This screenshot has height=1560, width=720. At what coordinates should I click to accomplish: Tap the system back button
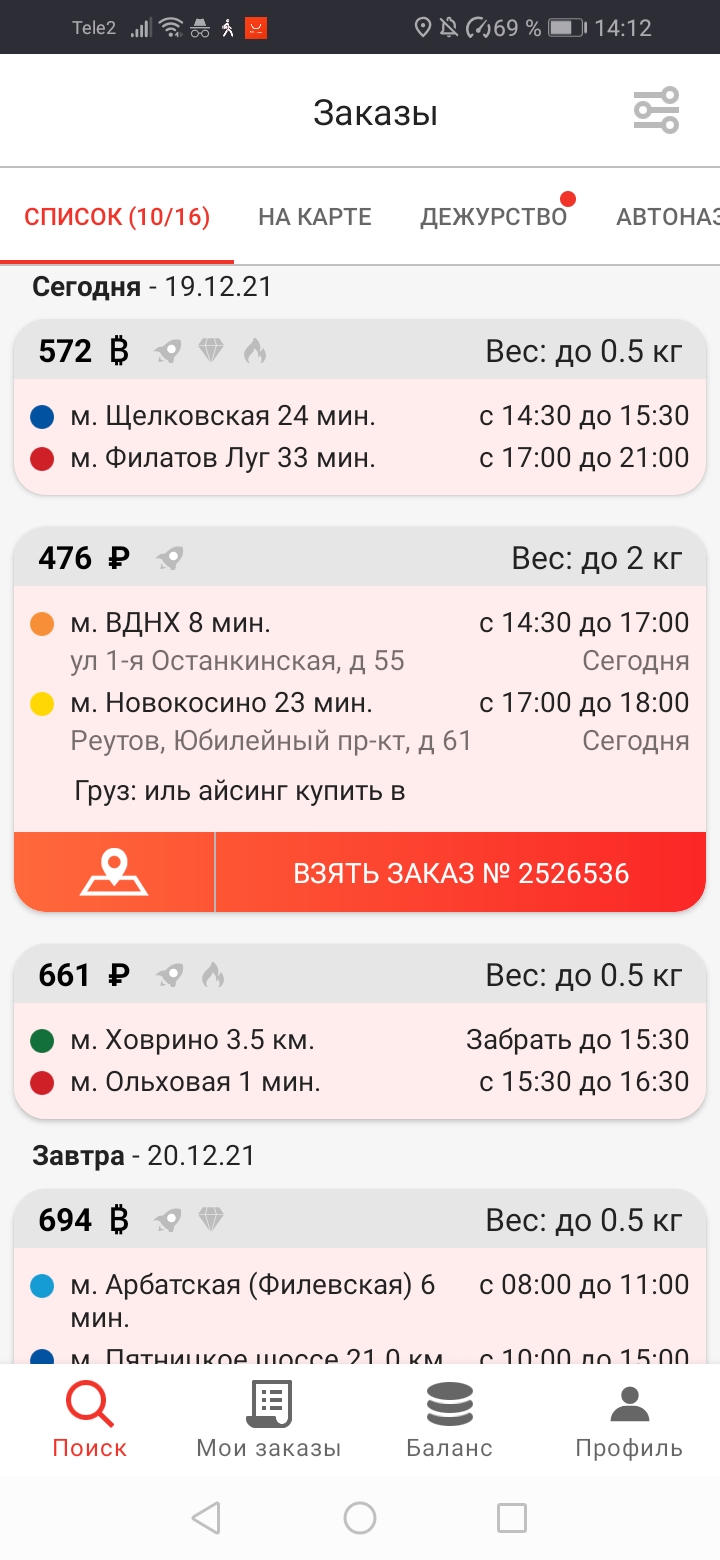[x=206, y=1518]
